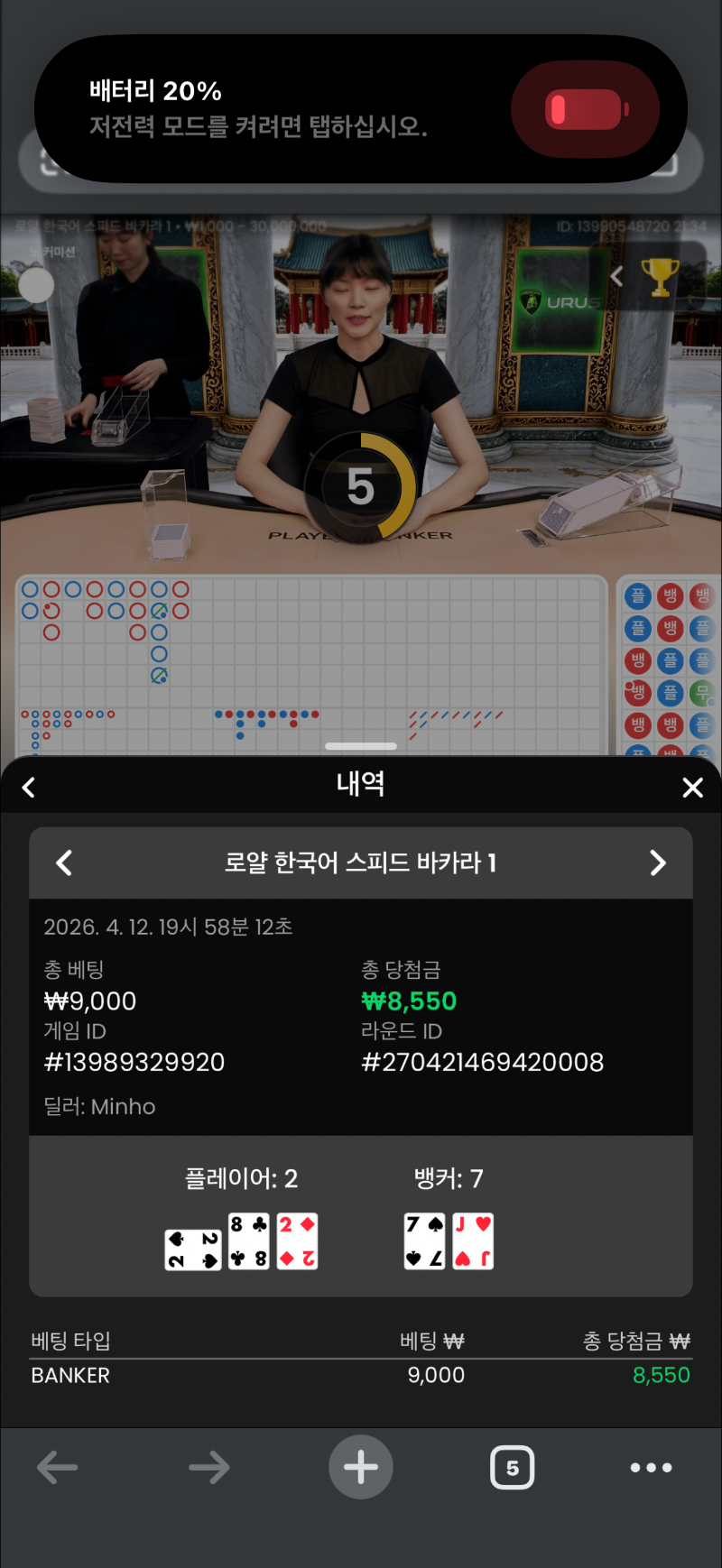Show the next game round record
Screen dimensions: 722x1568
[658, 863]
